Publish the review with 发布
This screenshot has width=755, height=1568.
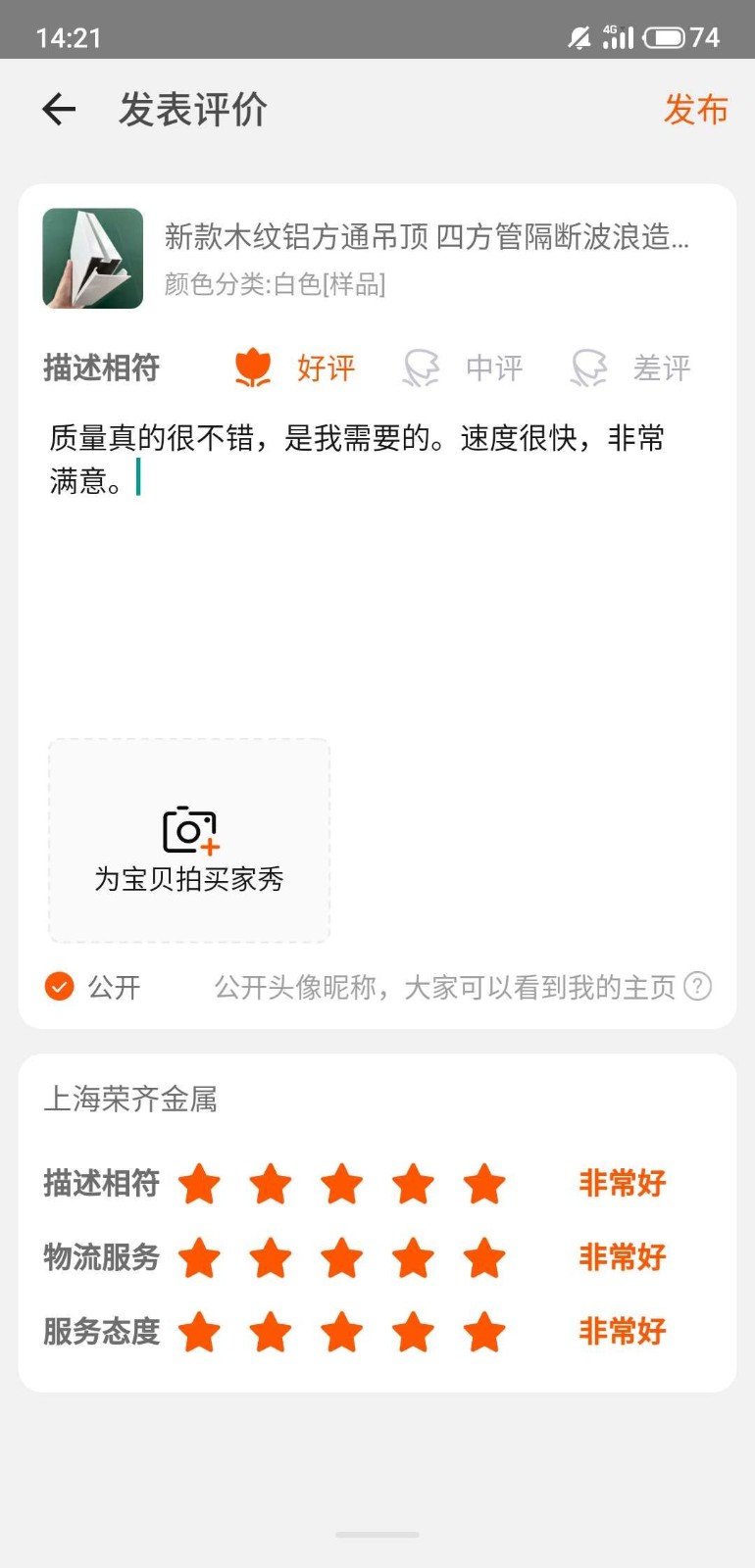(696, 110)
